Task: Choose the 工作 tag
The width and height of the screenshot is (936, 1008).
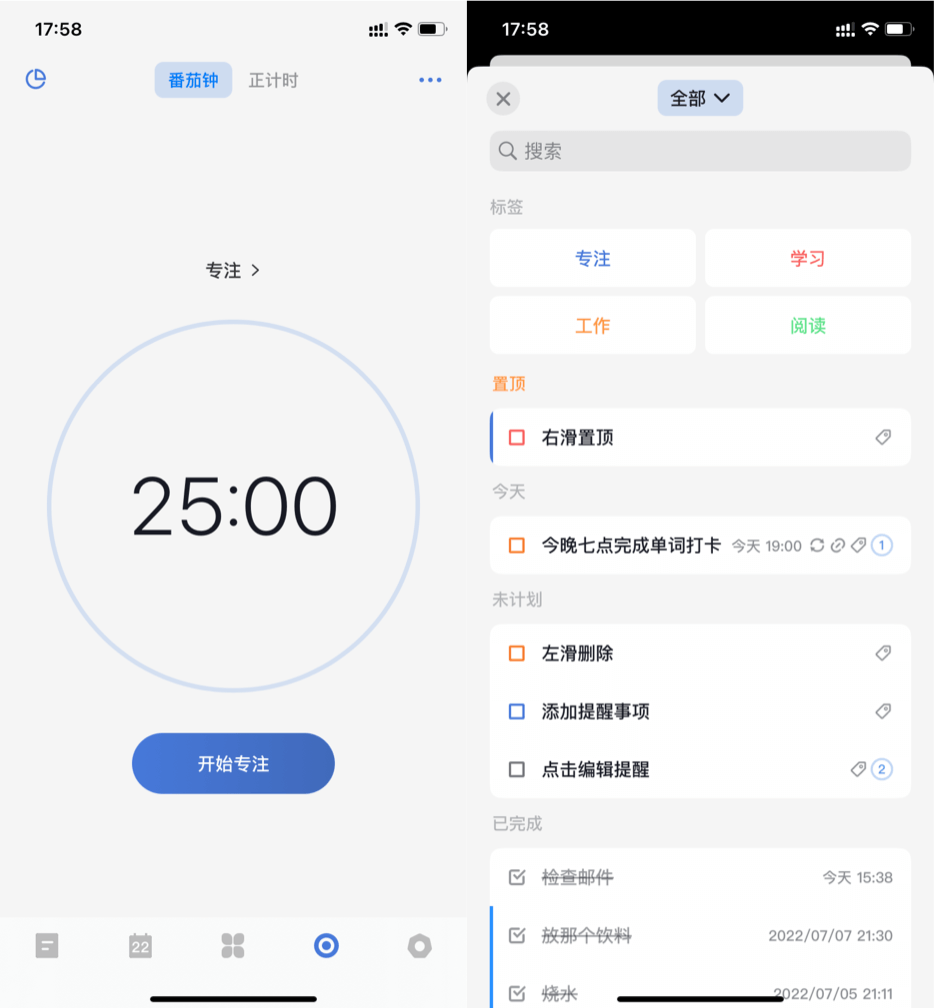Action: pos(592,325)
